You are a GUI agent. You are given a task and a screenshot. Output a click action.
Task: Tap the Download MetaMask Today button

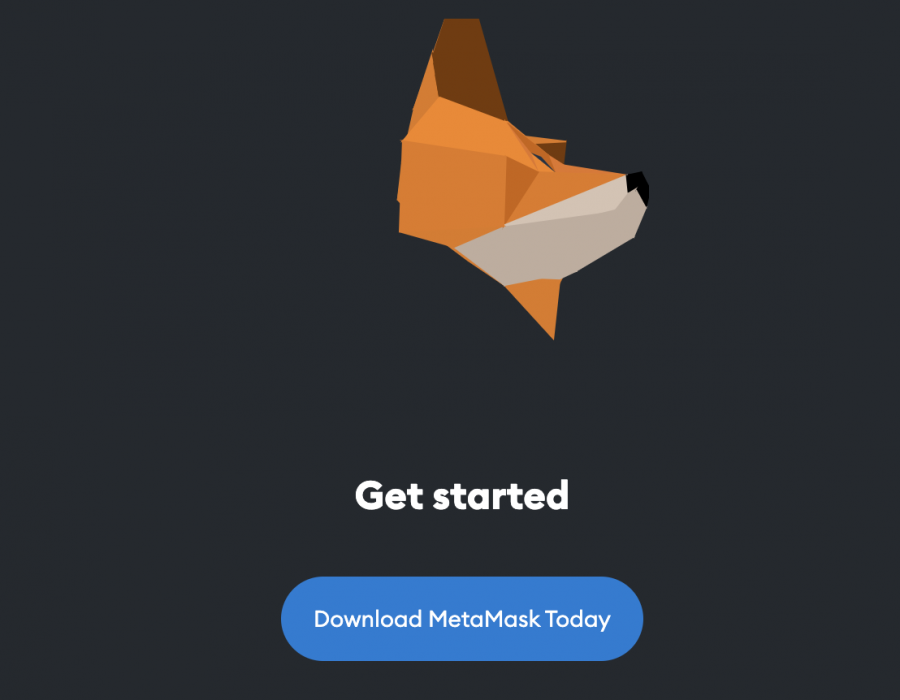461,618
